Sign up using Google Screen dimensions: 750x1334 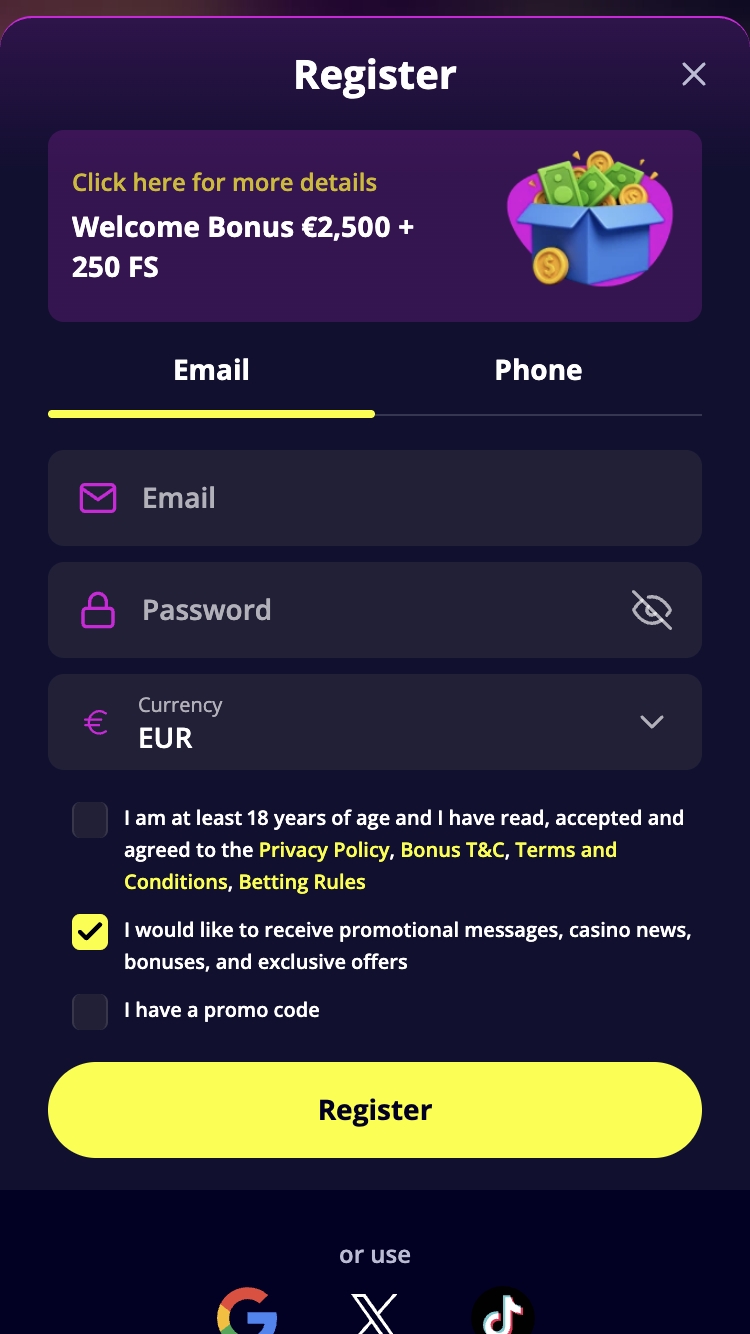[247, 1312]
